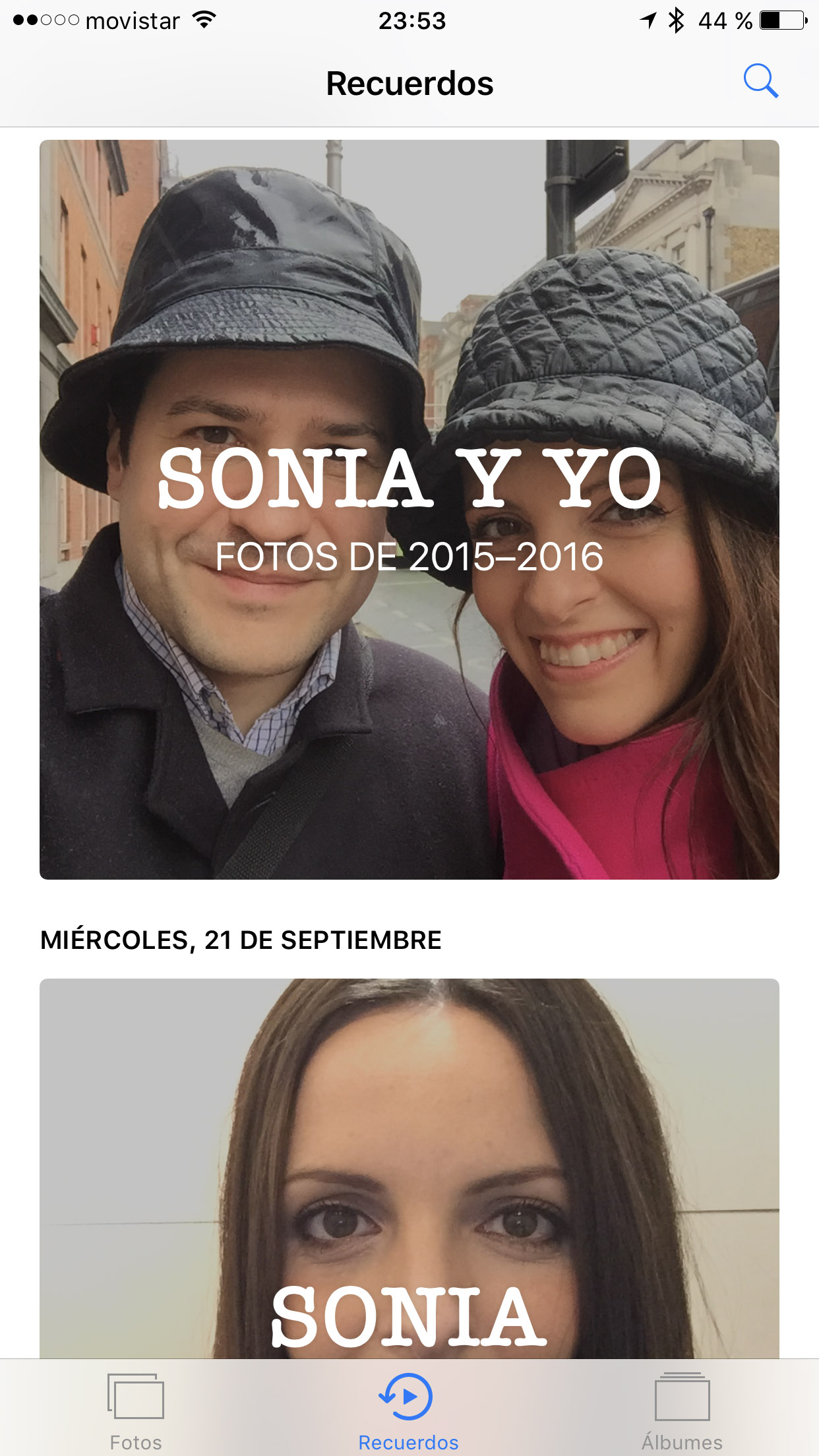Open the 'Sonia y yo' memory
819x1456 pixels.
point(409,509)
